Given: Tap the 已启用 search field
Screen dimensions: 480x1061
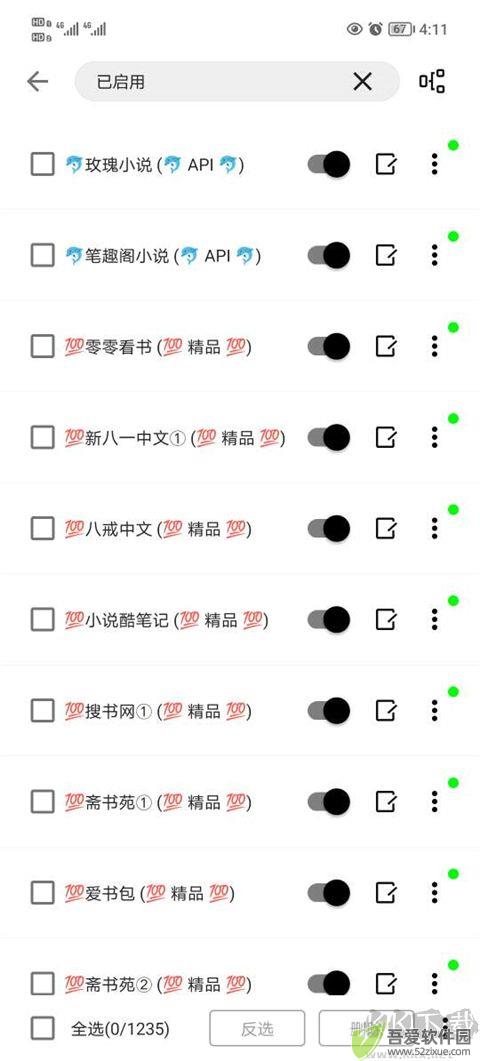Looking at the screenshot, I should coord(237,82).
